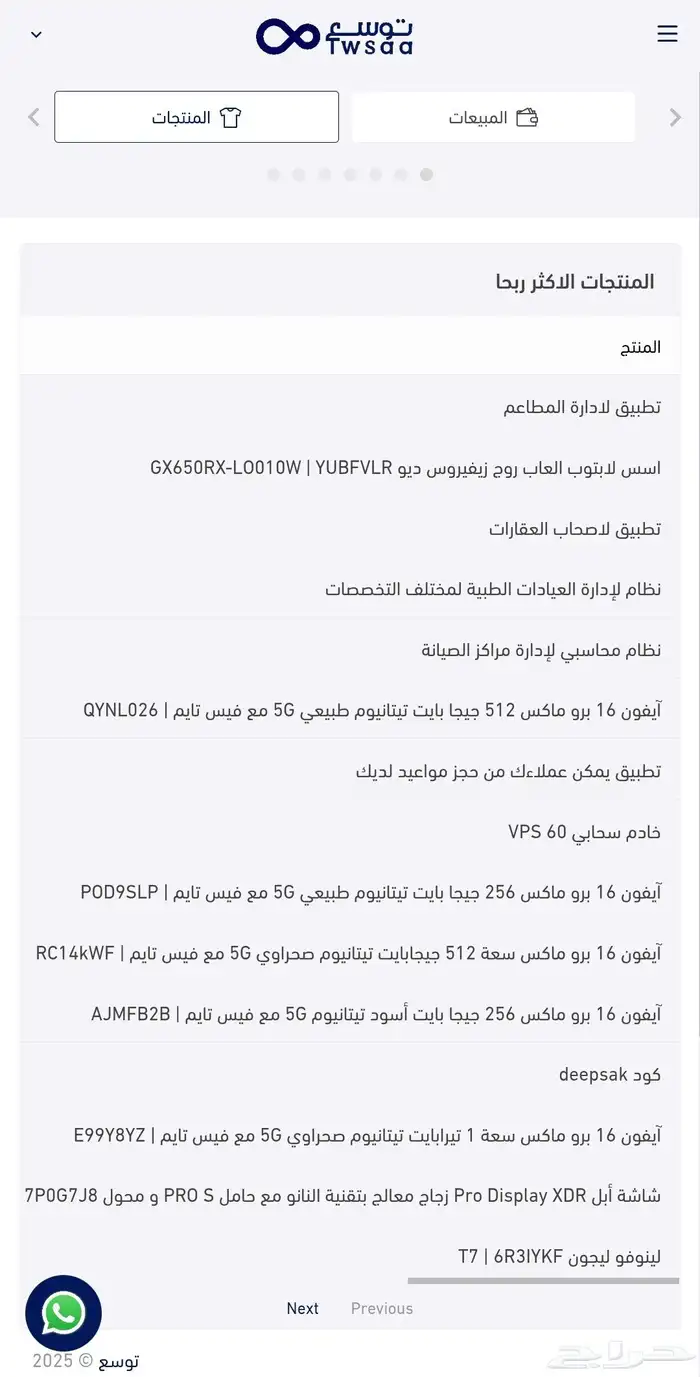Go to Next table page

302,1308
